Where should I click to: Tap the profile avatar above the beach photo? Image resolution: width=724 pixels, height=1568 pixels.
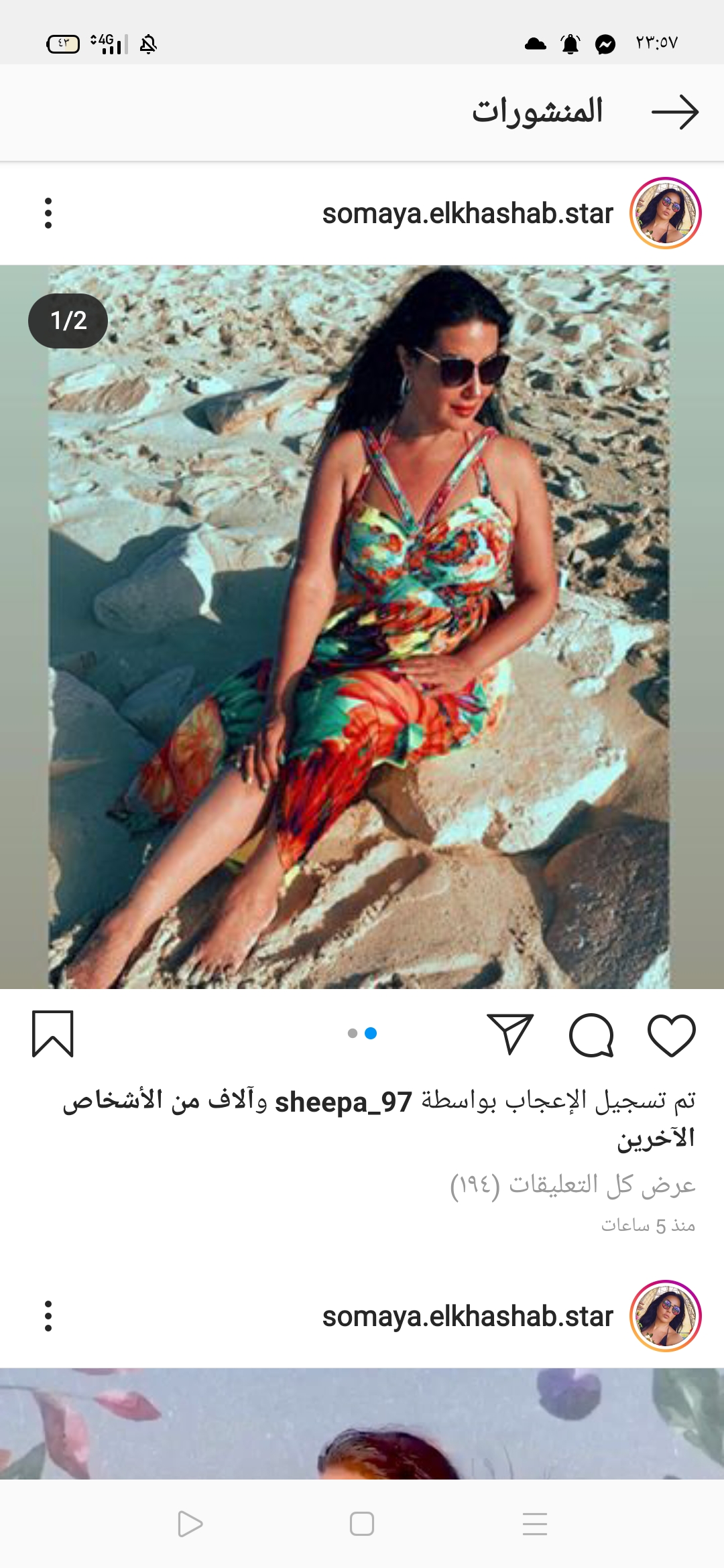[x=665, y=213]
